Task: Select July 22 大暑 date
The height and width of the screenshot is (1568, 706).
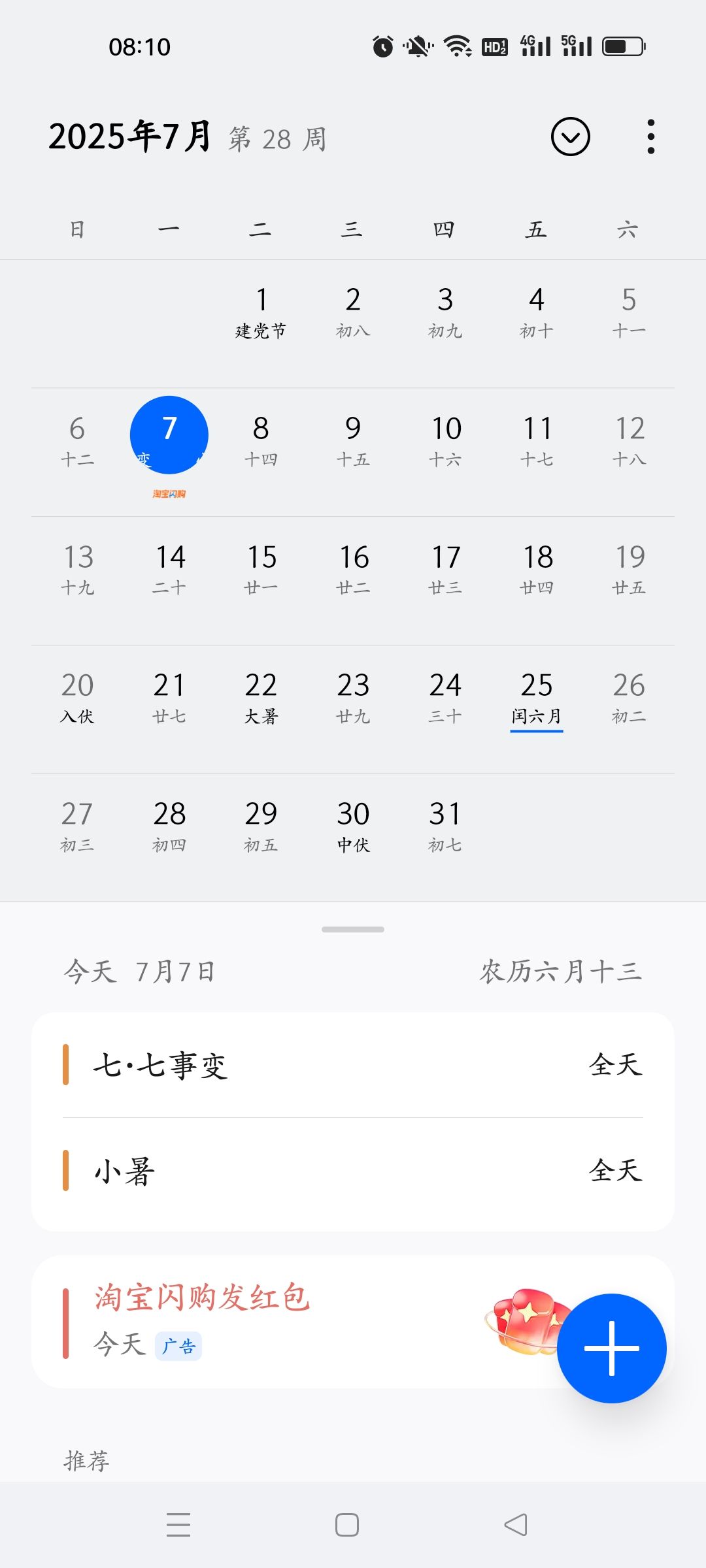Action: tap(261, 699)
